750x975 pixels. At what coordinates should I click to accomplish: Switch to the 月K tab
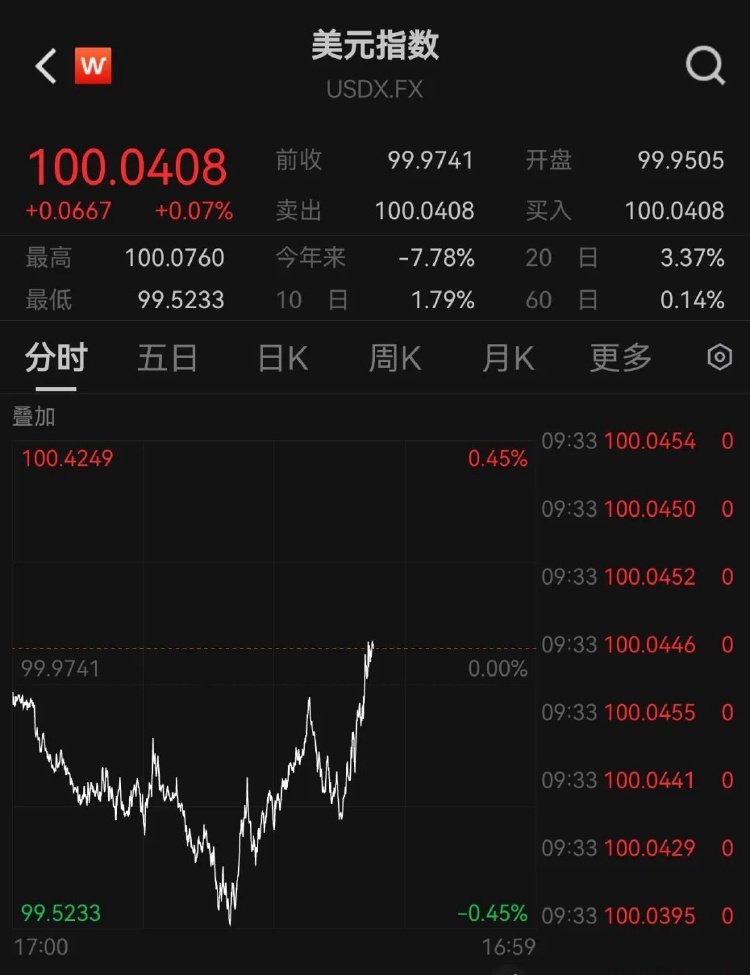point(508,358)
